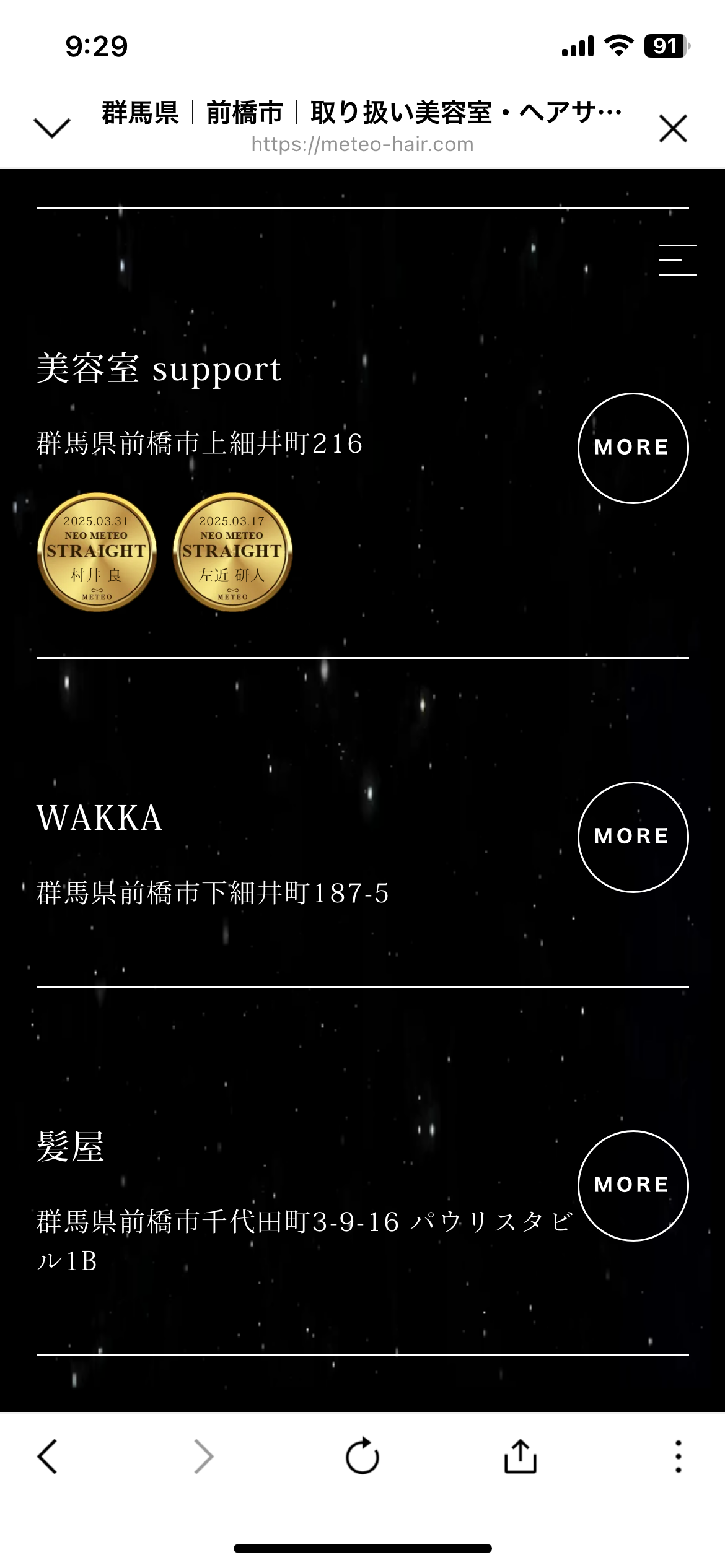The image size is (725, 1568).
Task: Share this page
Action: [x=521, y=1455]
